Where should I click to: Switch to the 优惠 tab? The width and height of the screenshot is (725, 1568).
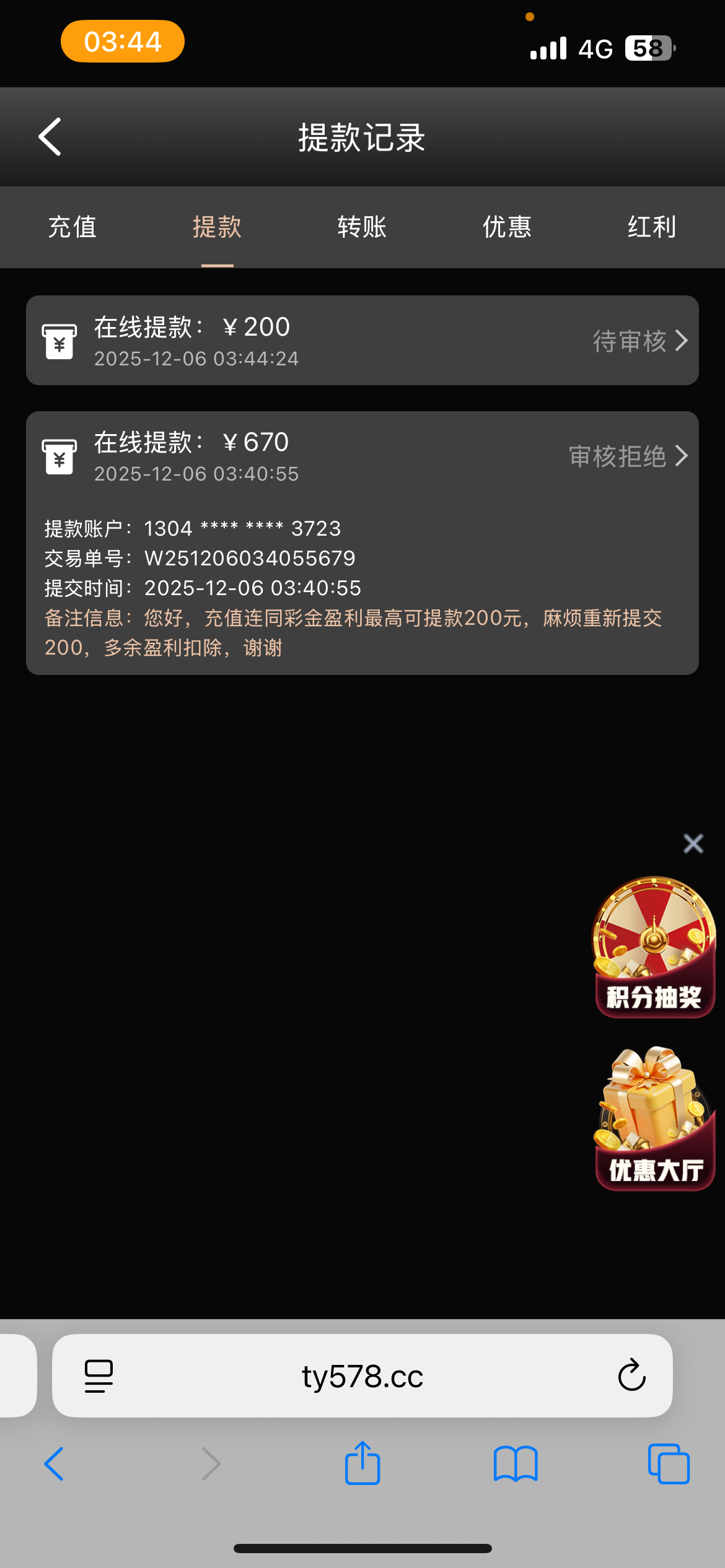[x=507, y=227]
